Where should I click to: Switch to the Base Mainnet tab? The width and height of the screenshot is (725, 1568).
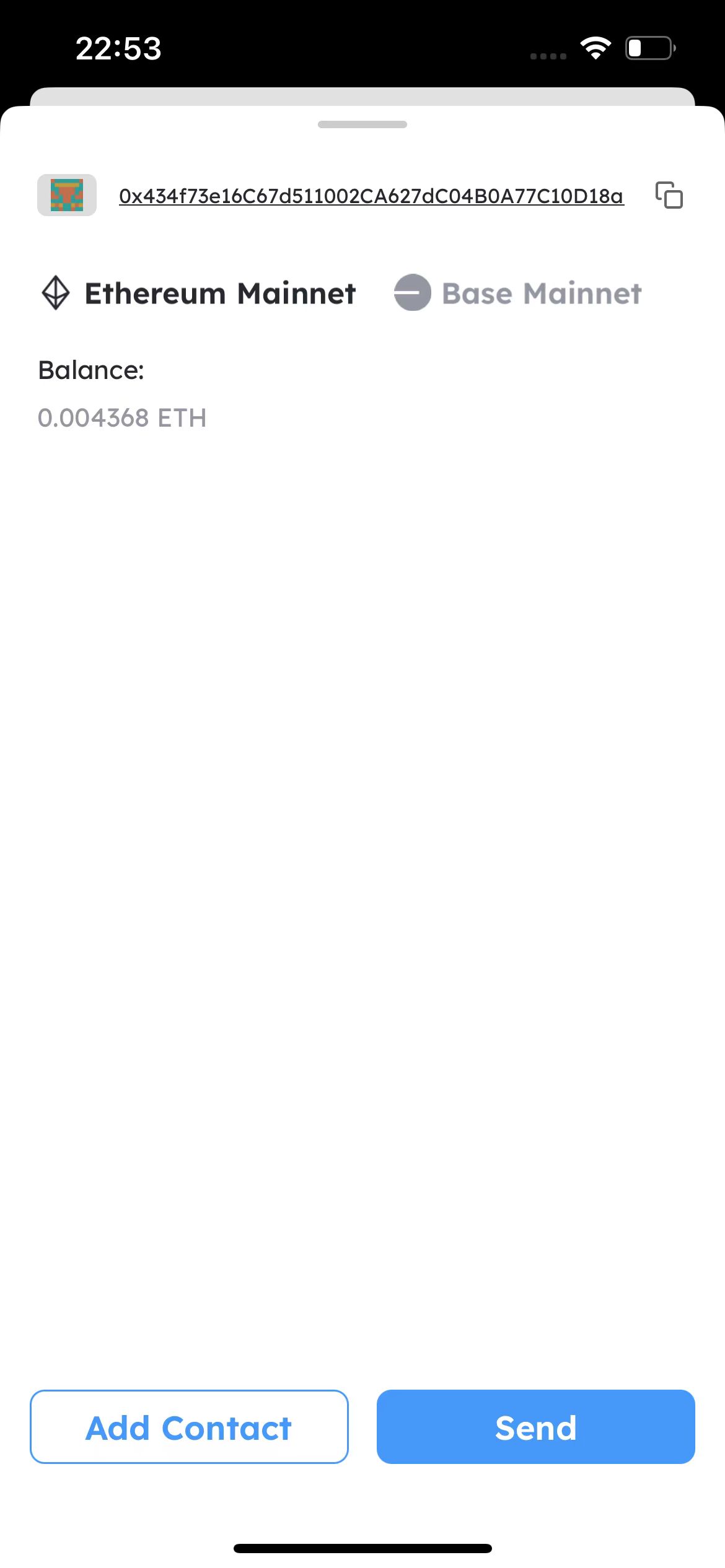[x=518, y=293]
